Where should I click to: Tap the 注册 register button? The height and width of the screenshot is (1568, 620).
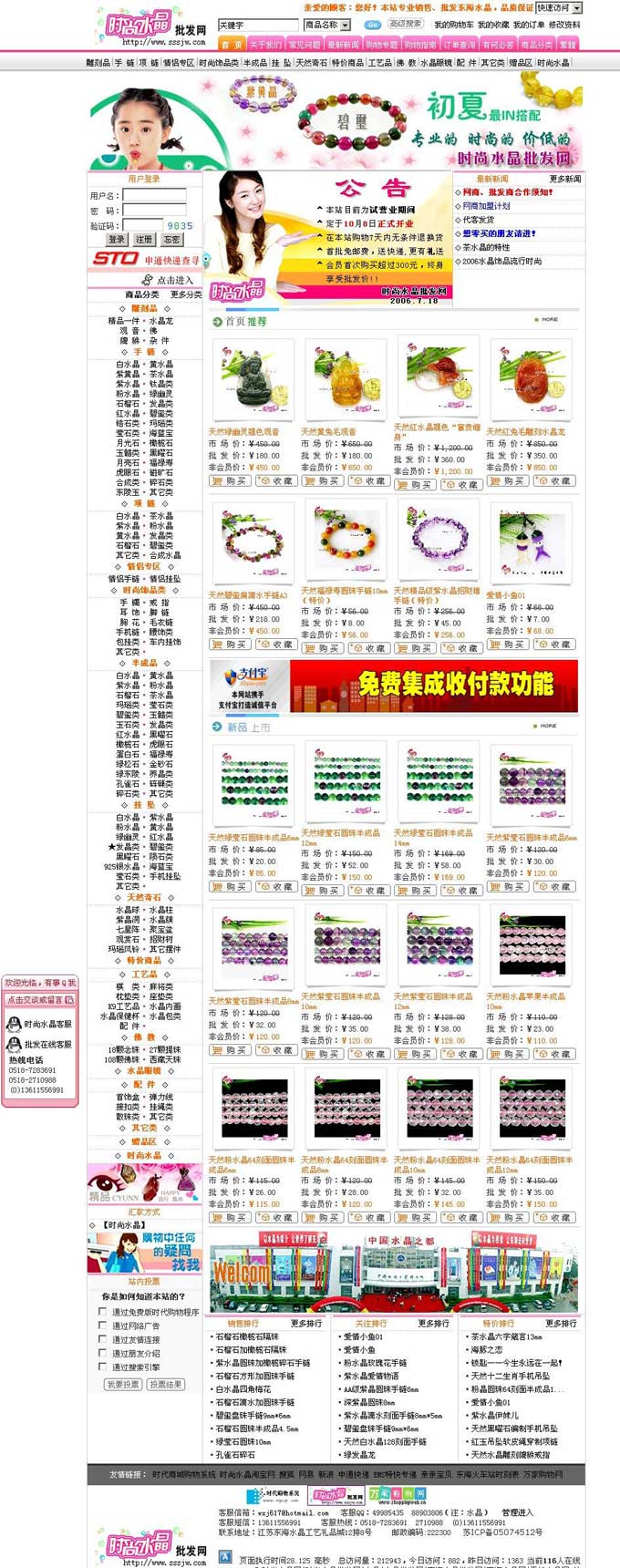(x=144, y=240)
